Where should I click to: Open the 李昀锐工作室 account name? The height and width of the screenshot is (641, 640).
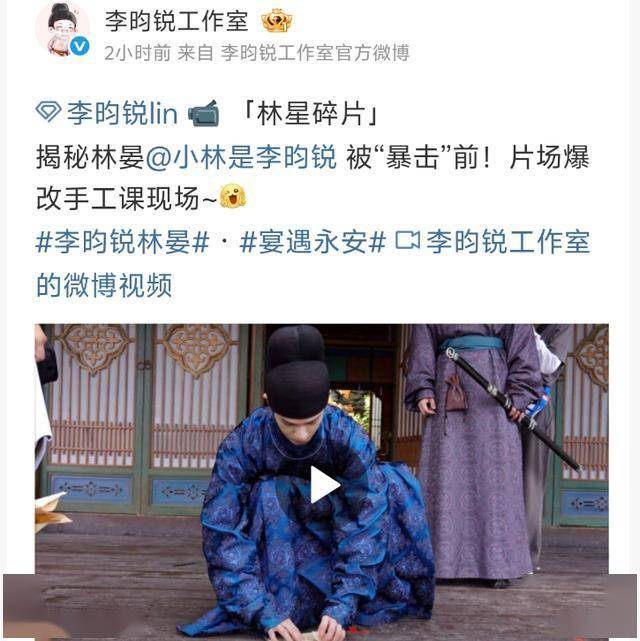point(176,20)
